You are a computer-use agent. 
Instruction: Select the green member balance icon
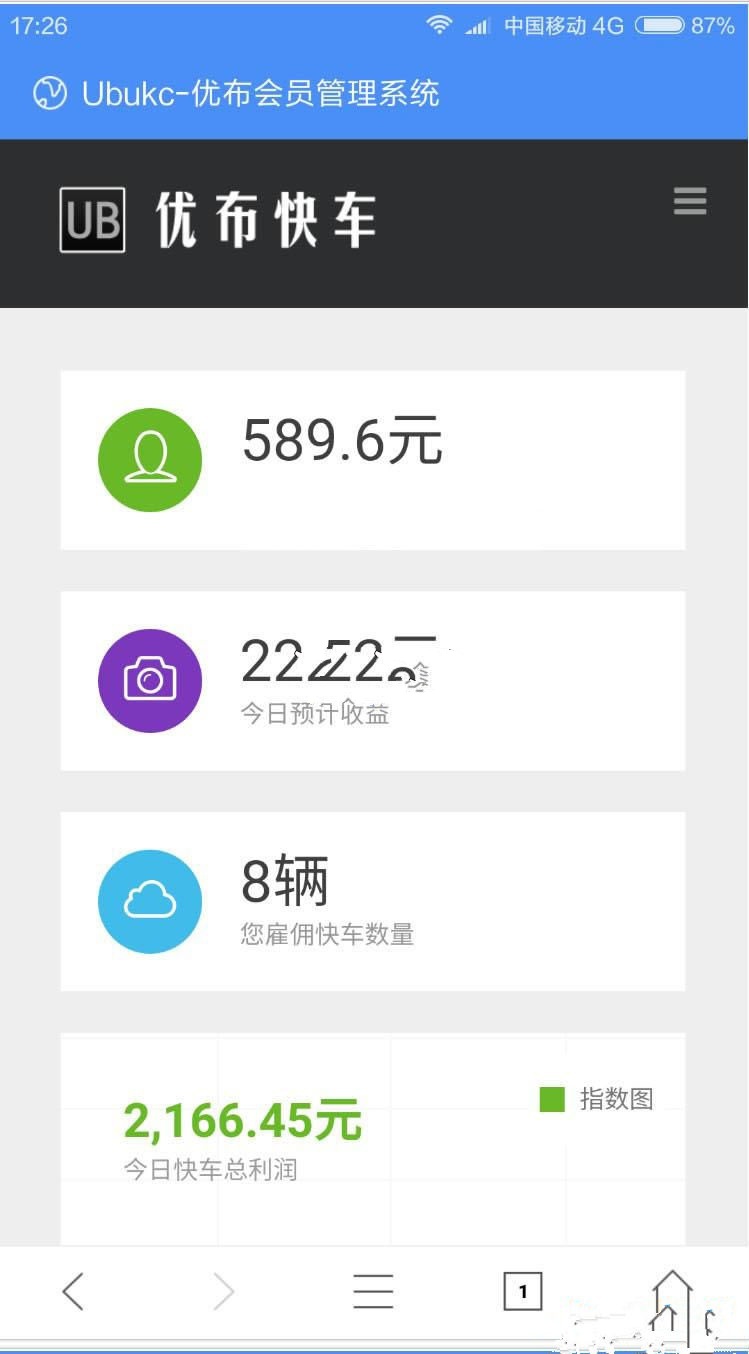(x=150, y=458)
